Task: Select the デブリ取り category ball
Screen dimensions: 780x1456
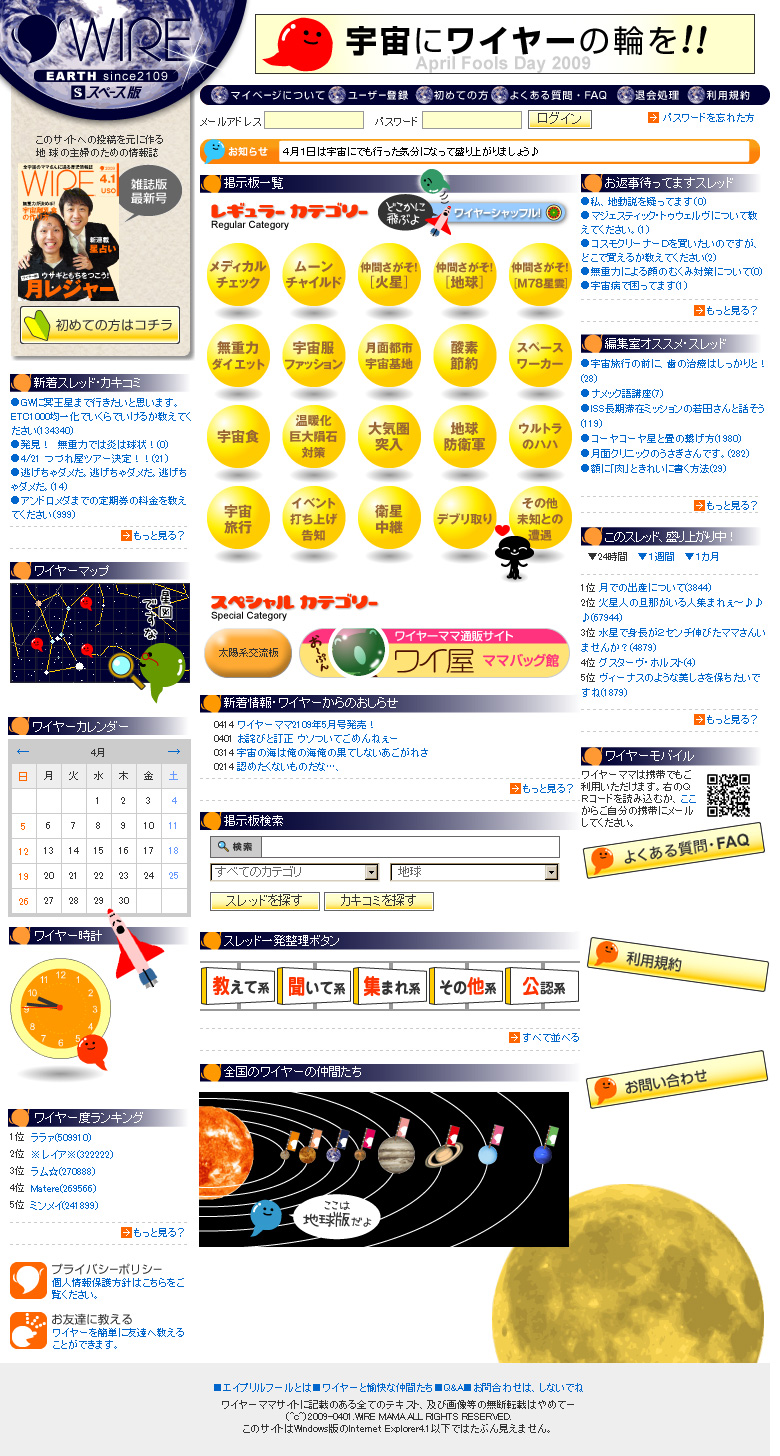Action: 465,519
